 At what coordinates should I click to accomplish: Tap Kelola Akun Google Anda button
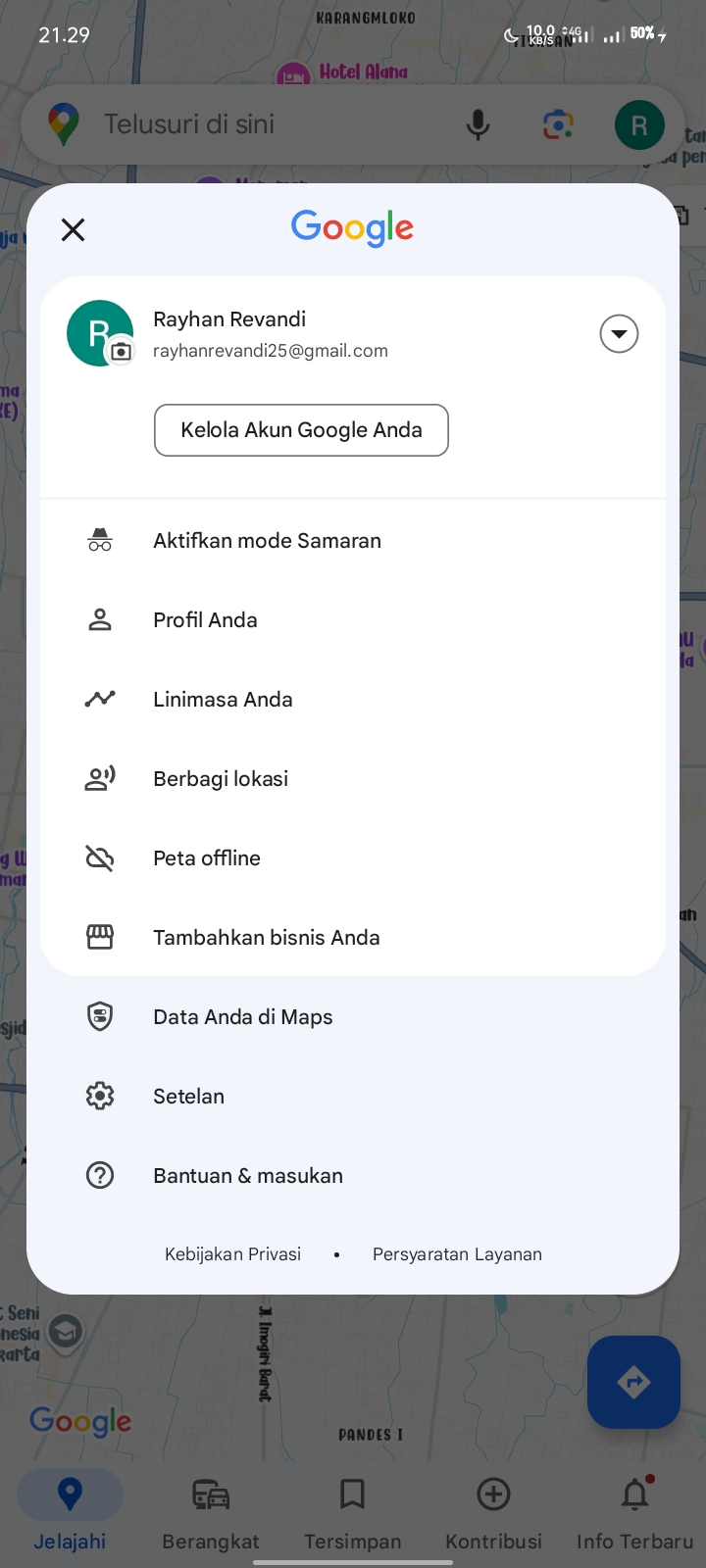coord(301,430)
